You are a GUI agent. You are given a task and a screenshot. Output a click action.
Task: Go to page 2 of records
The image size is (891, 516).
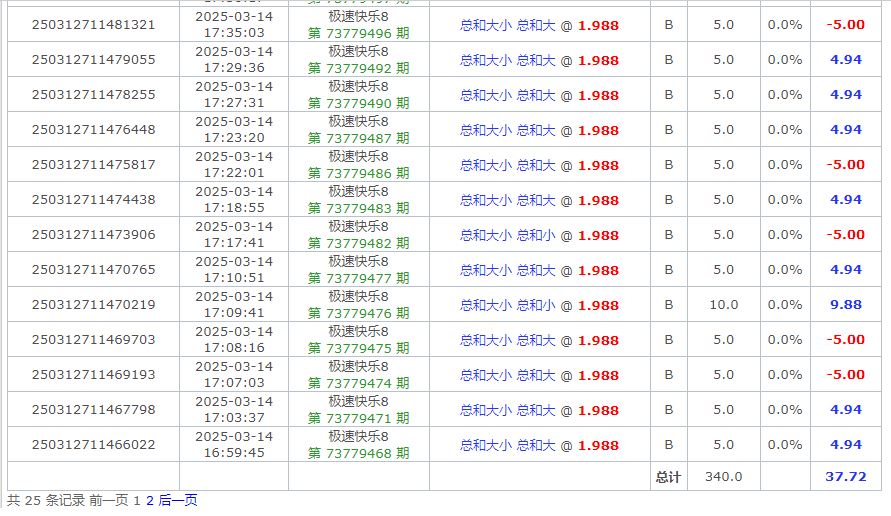[150, 500]
